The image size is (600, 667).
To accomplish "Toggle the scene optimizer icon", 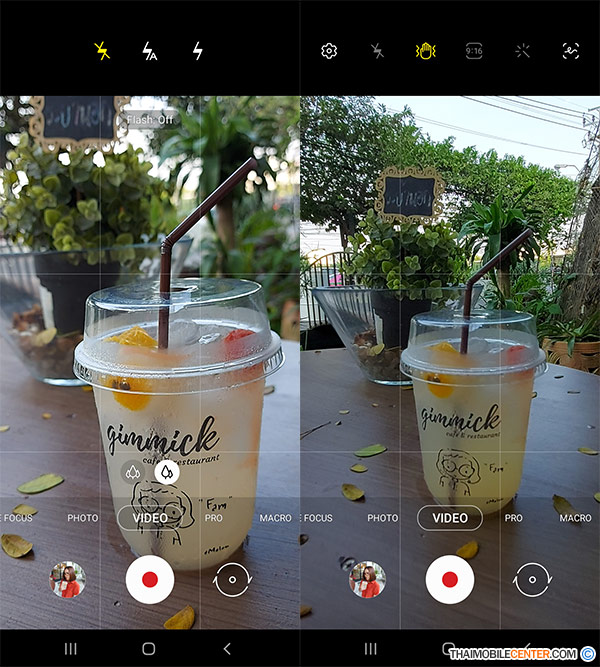I will 571,50.
